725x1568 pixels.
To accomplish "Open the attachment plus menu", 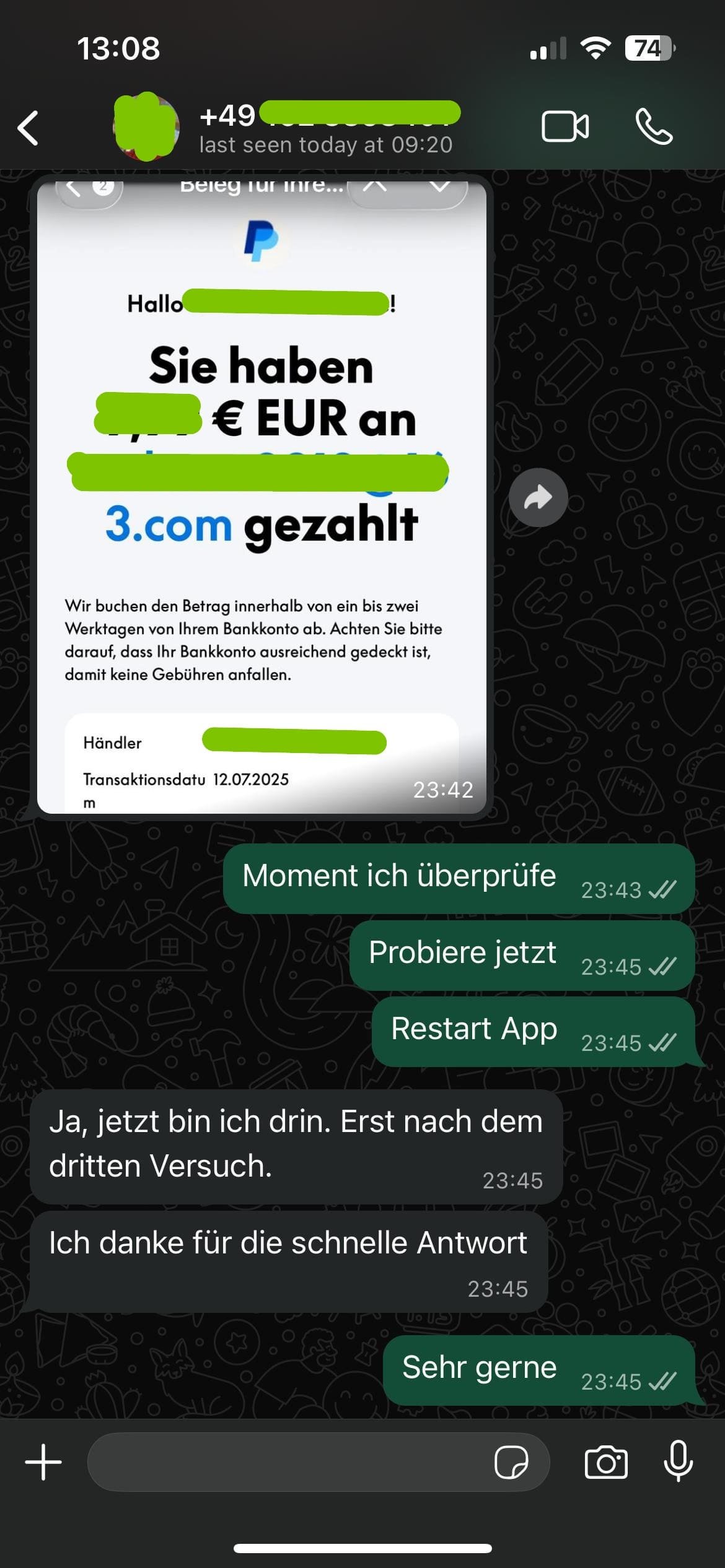I will (x=43, y=1462).
